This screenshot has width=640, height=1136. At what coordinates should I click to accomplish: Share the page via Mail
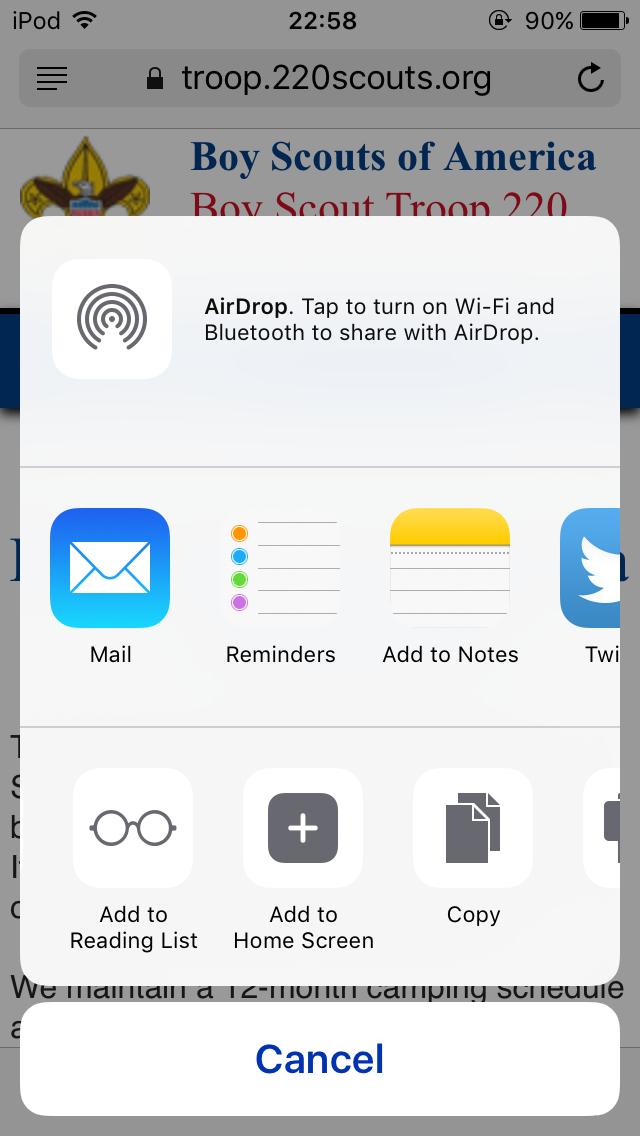pyautogui.click(x=110, y=568)
